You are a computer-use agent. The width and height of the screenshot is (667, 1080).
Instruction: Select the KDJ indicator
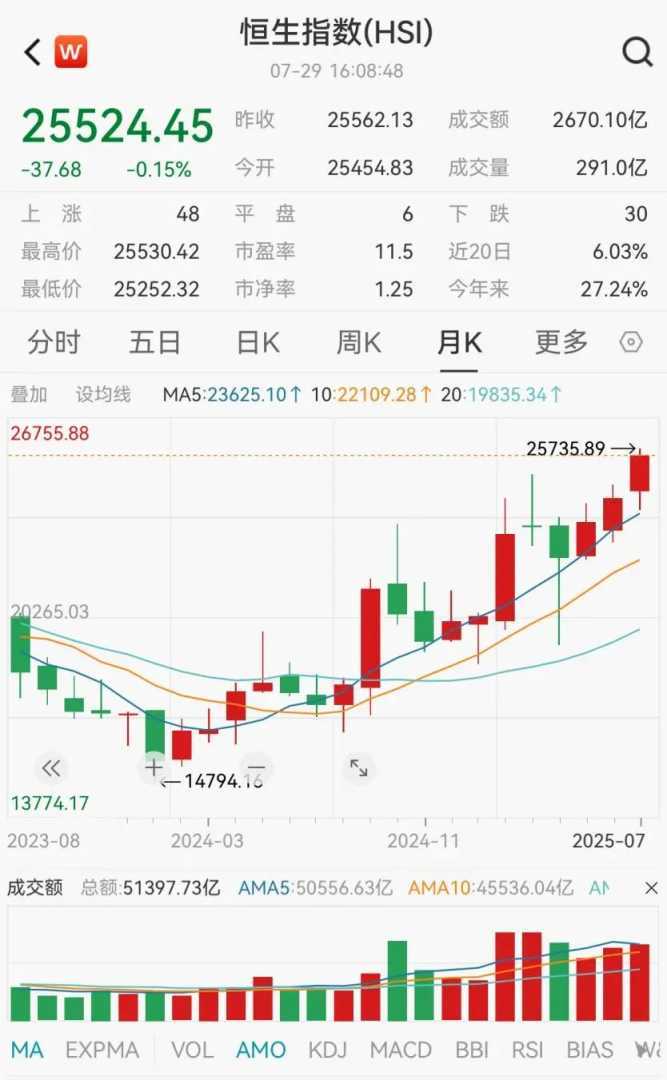tap(327, 1050)
